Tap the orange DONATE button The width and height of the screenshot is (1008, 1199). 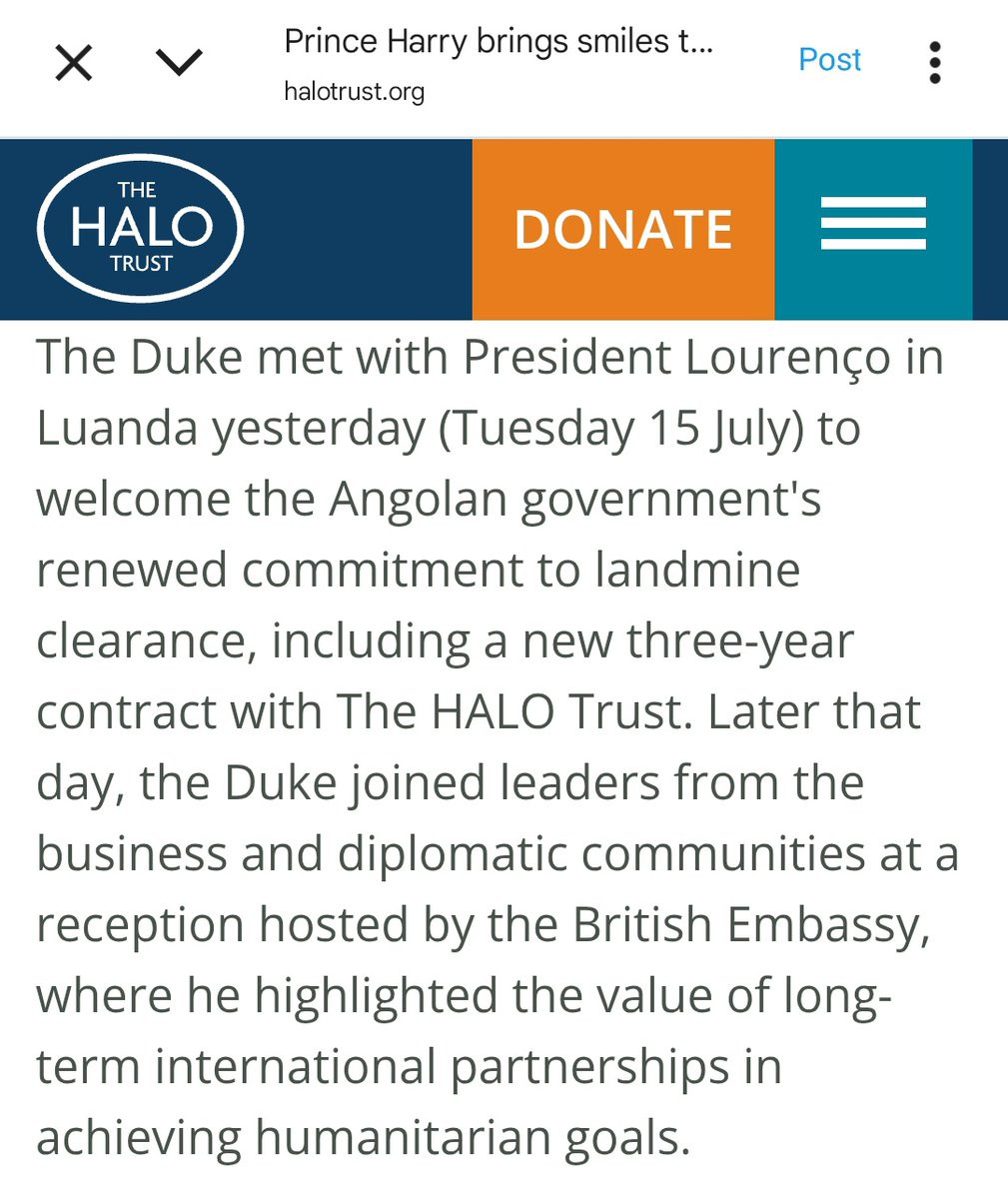pyautogui.click(x=623, y=229)
